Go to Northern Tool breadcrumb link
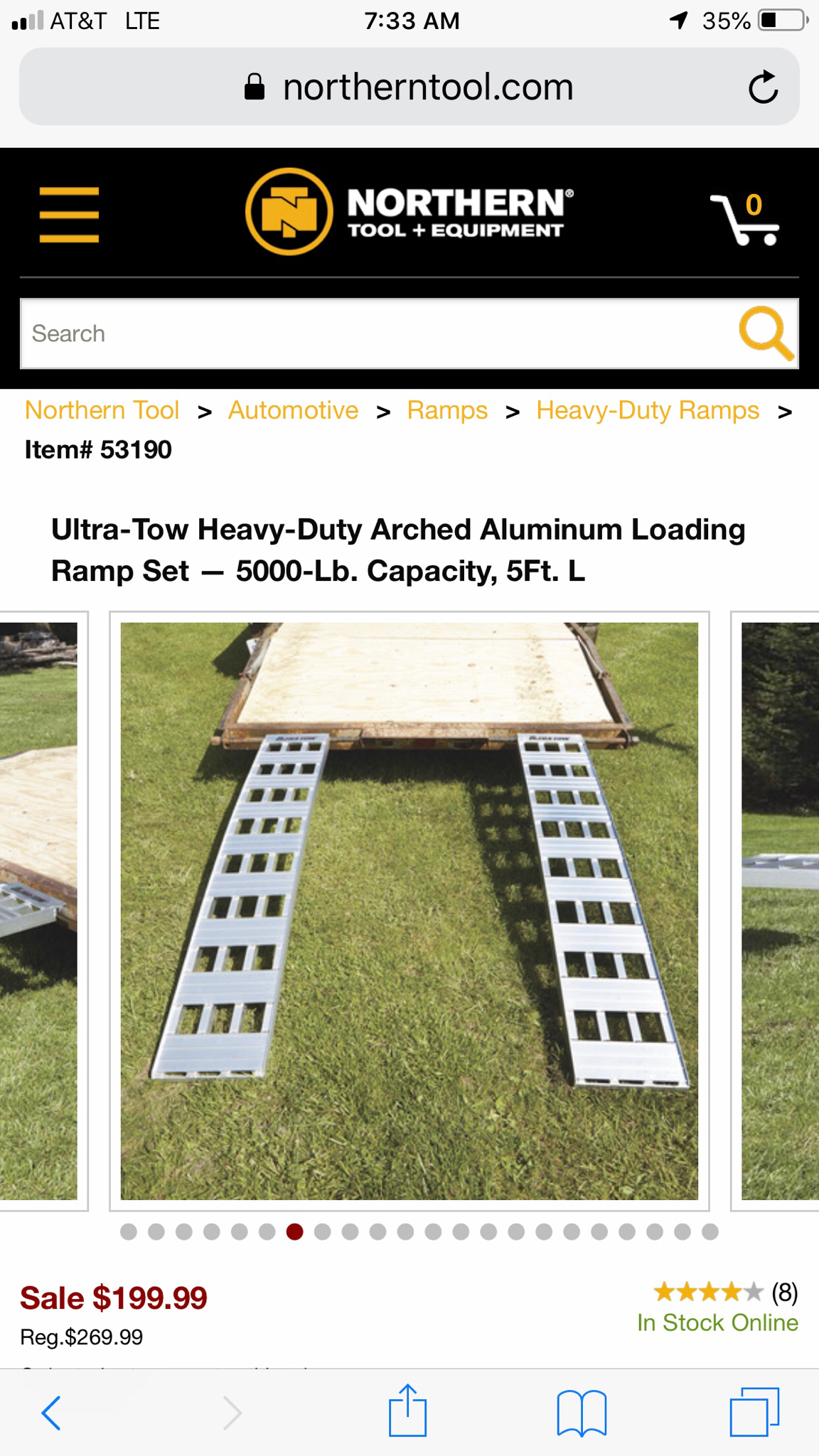819x1456 pixels. tap(102, 410)
